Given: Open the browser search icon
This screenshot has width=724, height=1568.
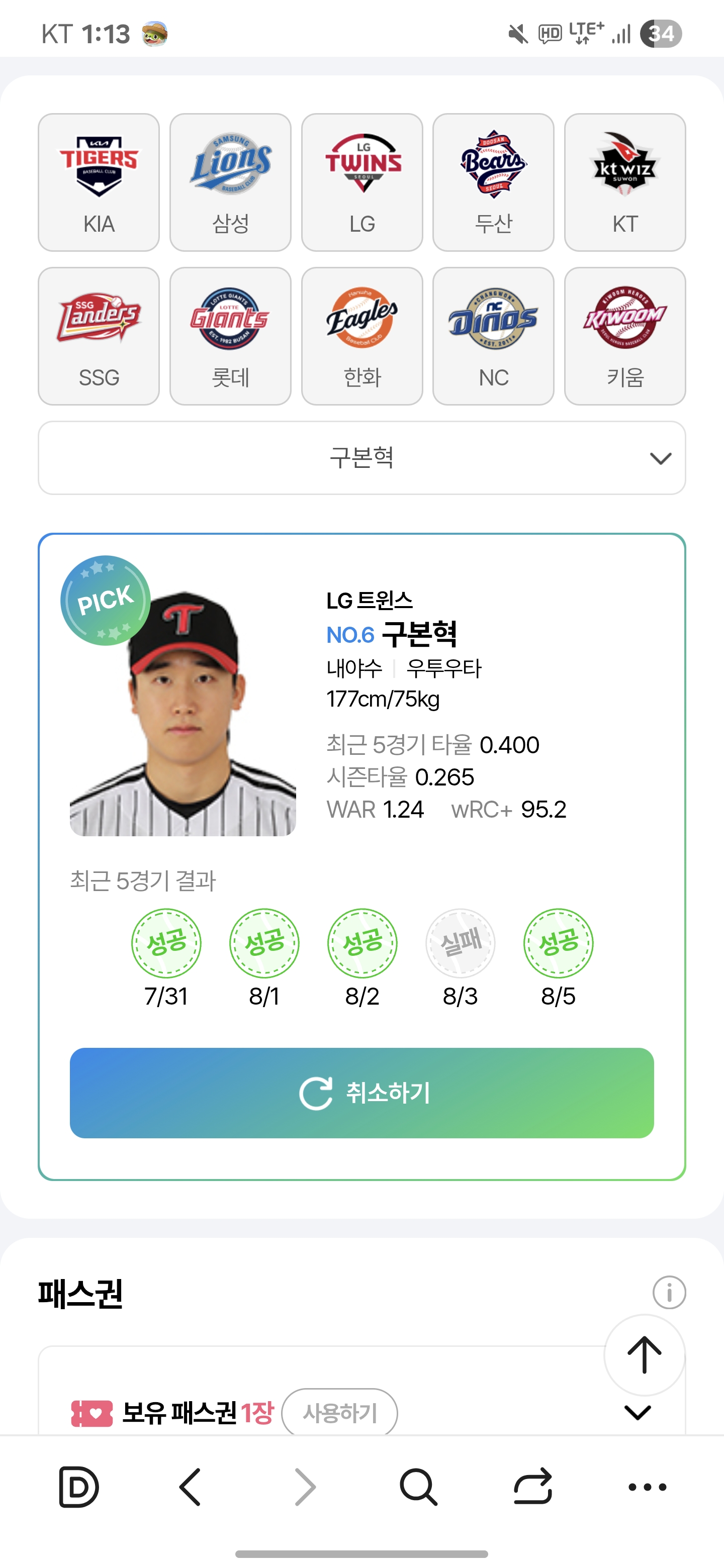Looking at the screenshot, I should tap(418, 1487).
